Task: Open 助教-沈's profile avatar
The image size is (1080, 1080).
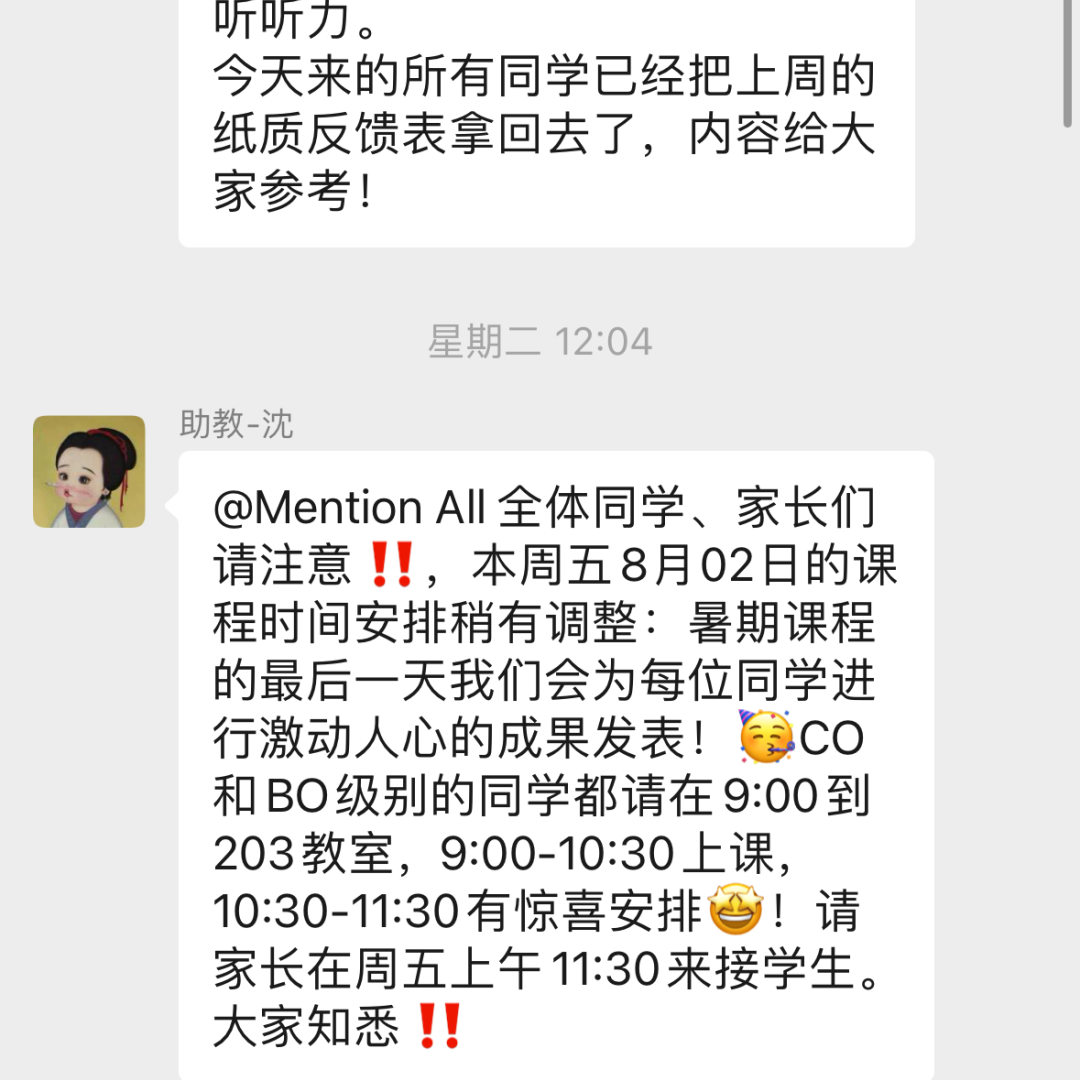Action: [89, 471]
